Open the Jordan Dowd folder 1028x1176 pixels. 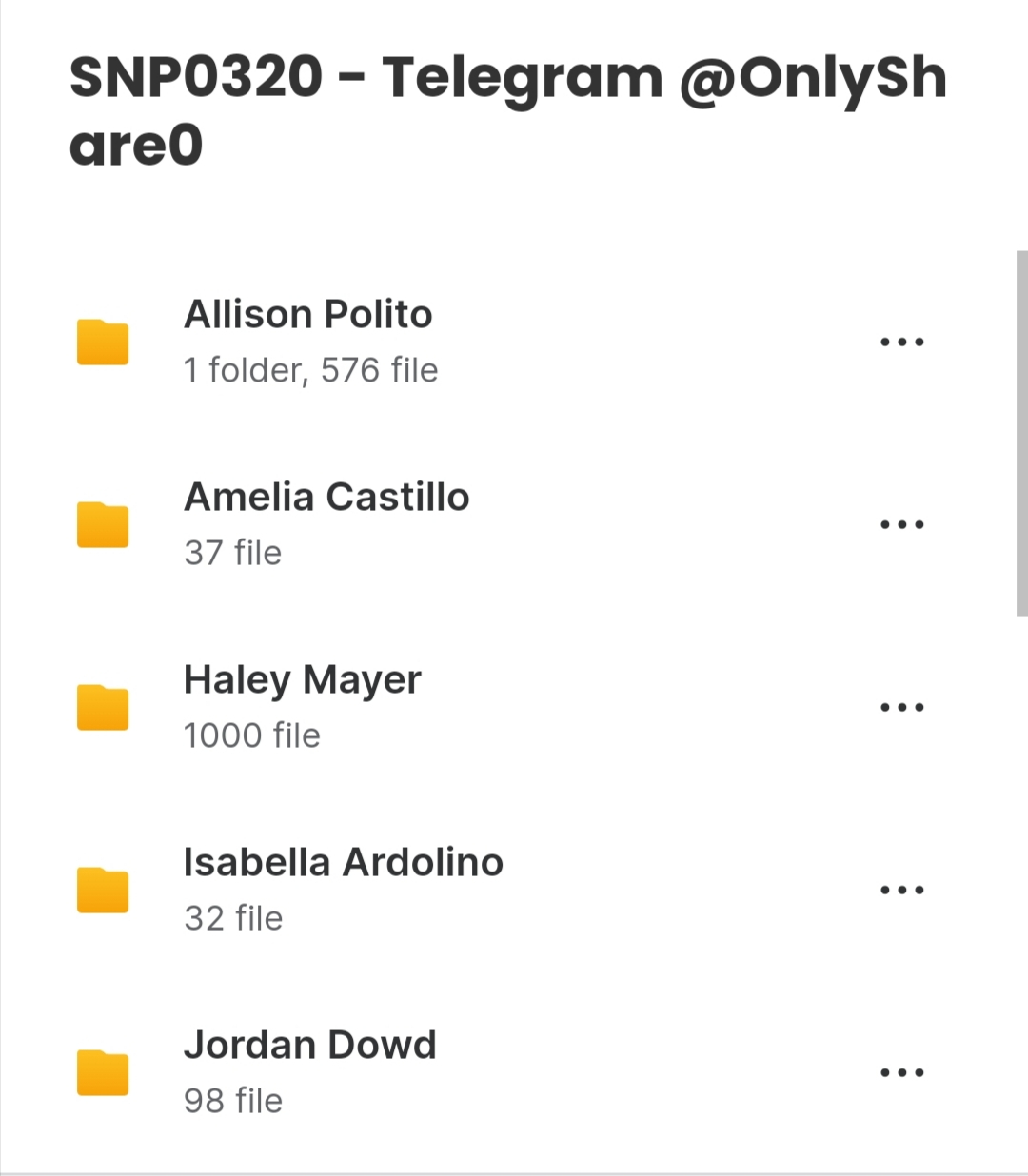(309, 1047)
